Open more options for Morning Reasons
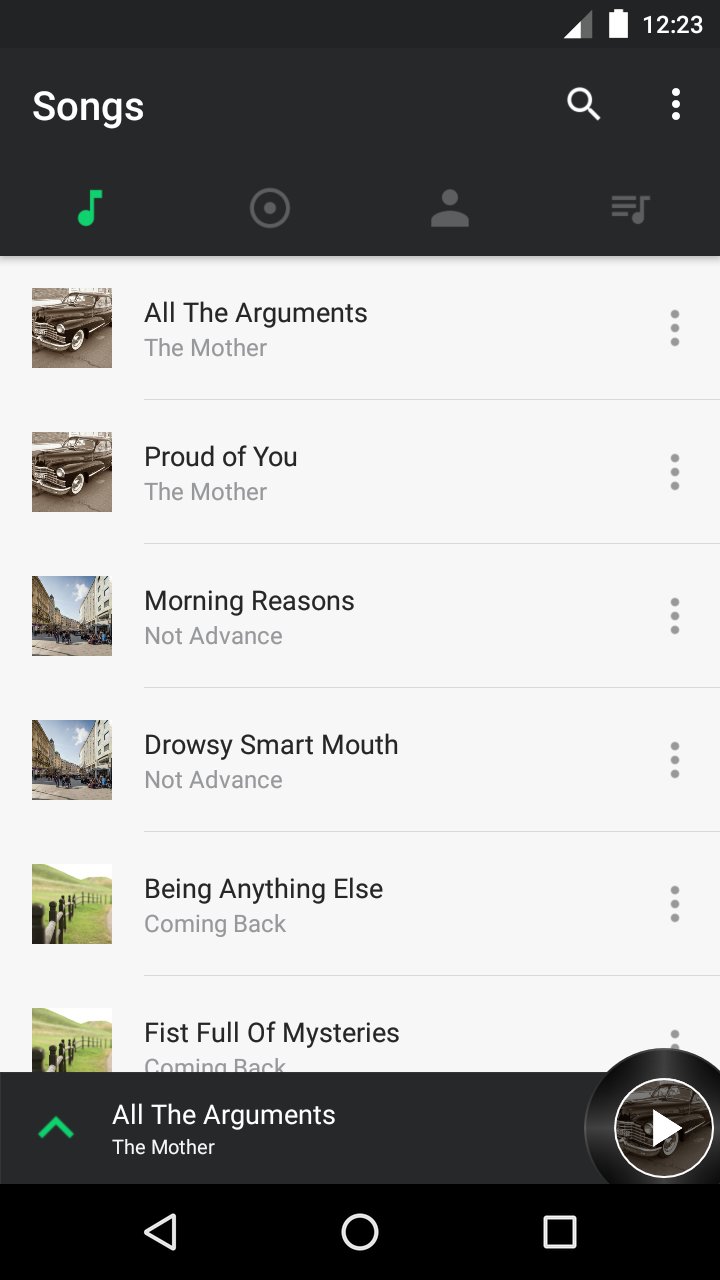Image resolution: width=720 pixels, height=1280 pixels. click(x=675, y=616)
